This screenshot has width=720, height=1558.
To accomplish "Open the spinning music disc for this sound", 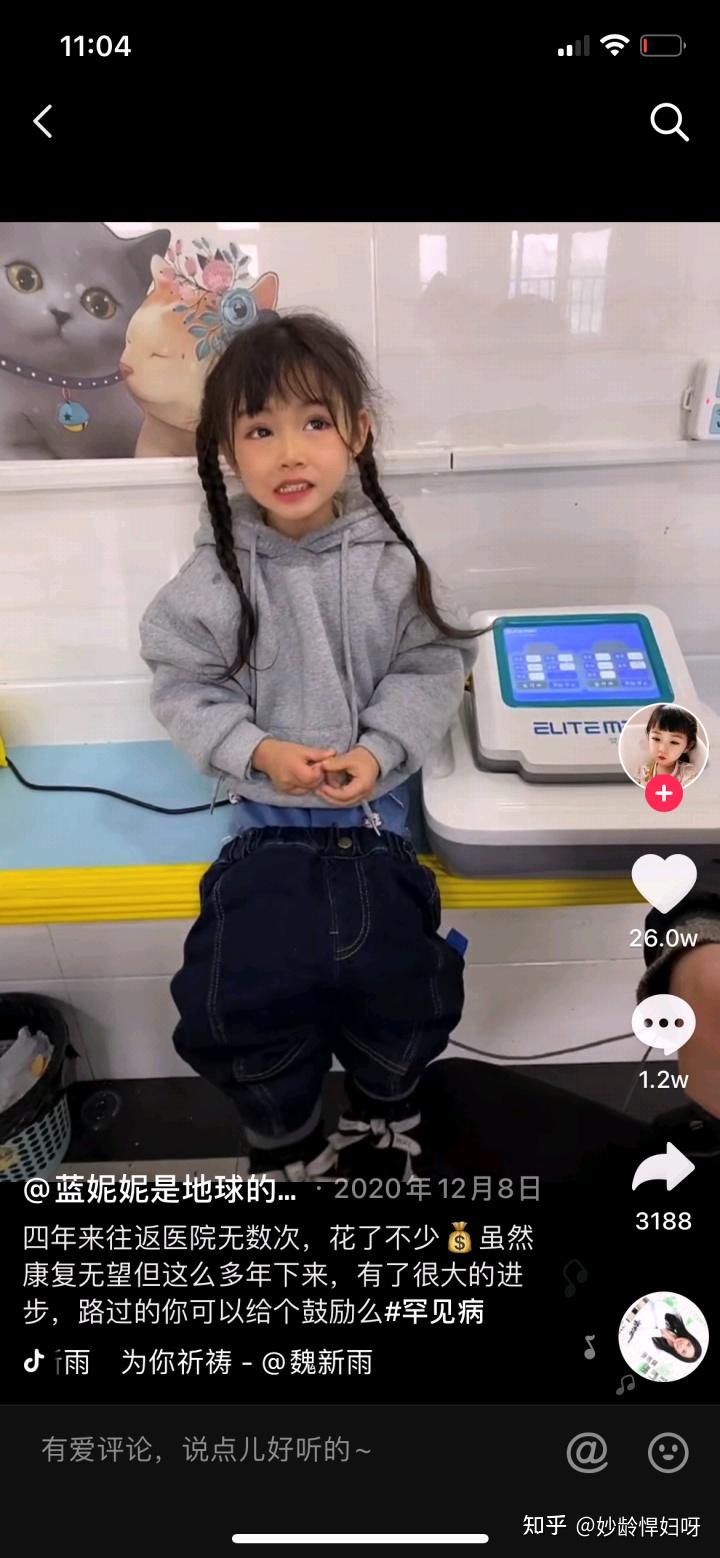I will point(663,1337).
